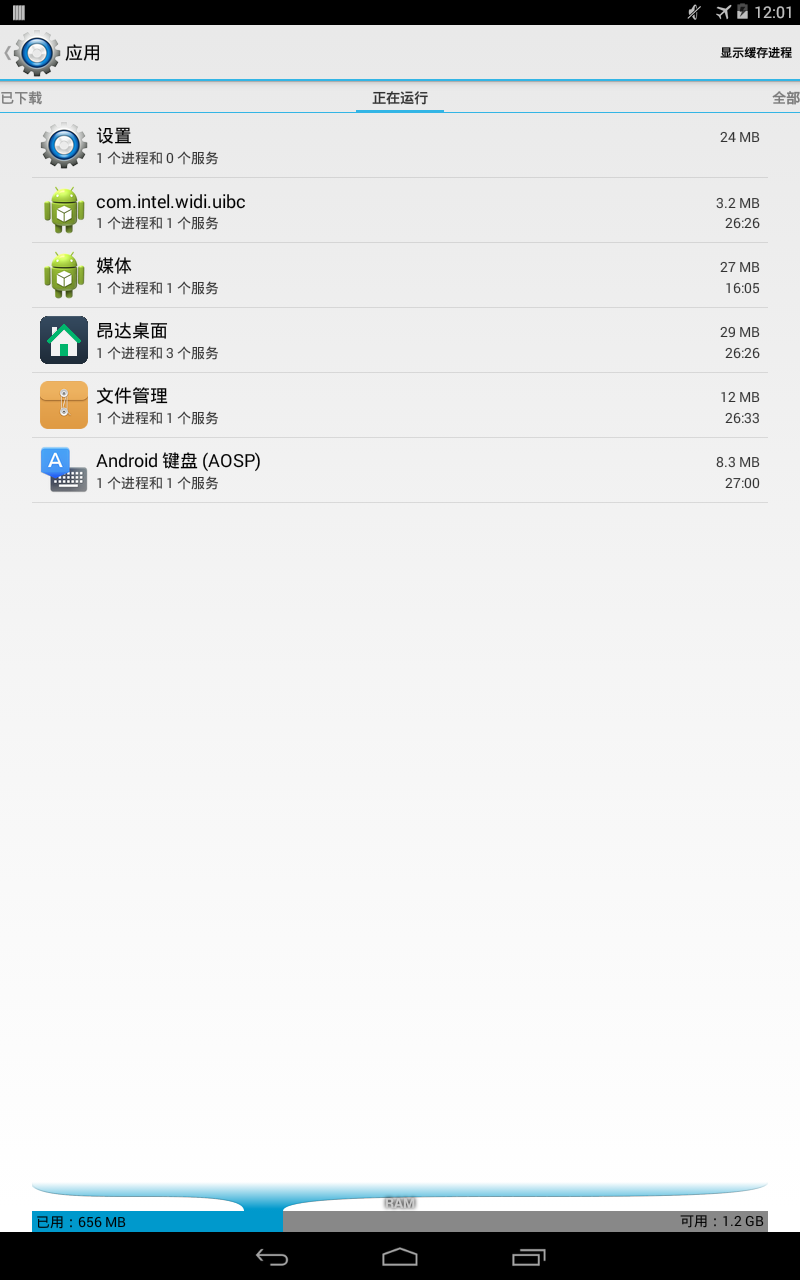Screen dimensions: 800x1280
Task: View Android 键盘 (AOSP) service details
Action: [x=400, y=471]
